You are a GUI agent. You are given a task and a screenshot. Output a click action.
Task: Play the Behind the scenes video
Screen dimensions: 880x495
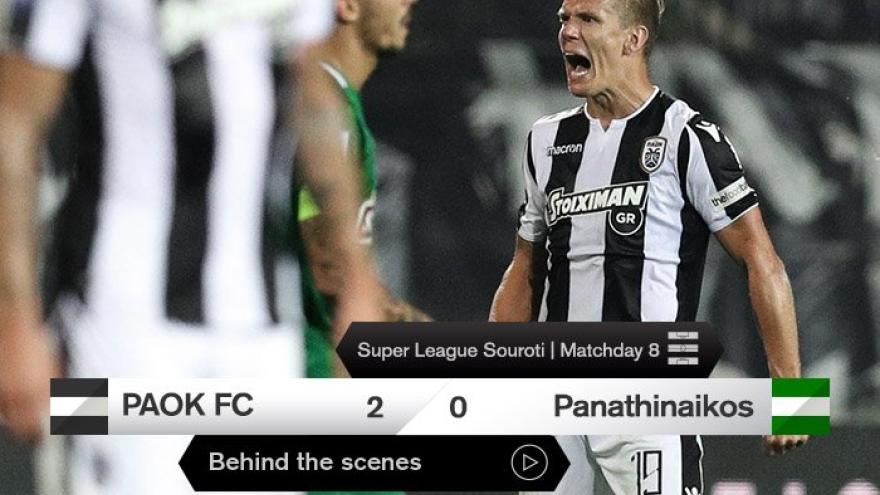pyautogui.click(x=529, y=462)
